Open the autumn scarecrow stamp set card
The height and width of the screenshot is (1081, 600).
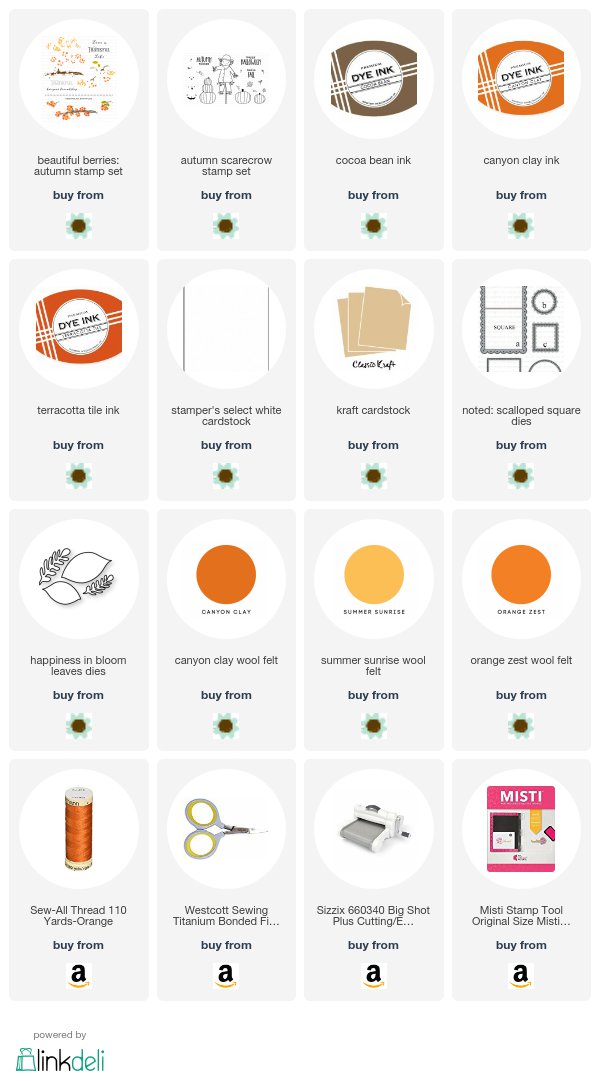click(226, 130)
